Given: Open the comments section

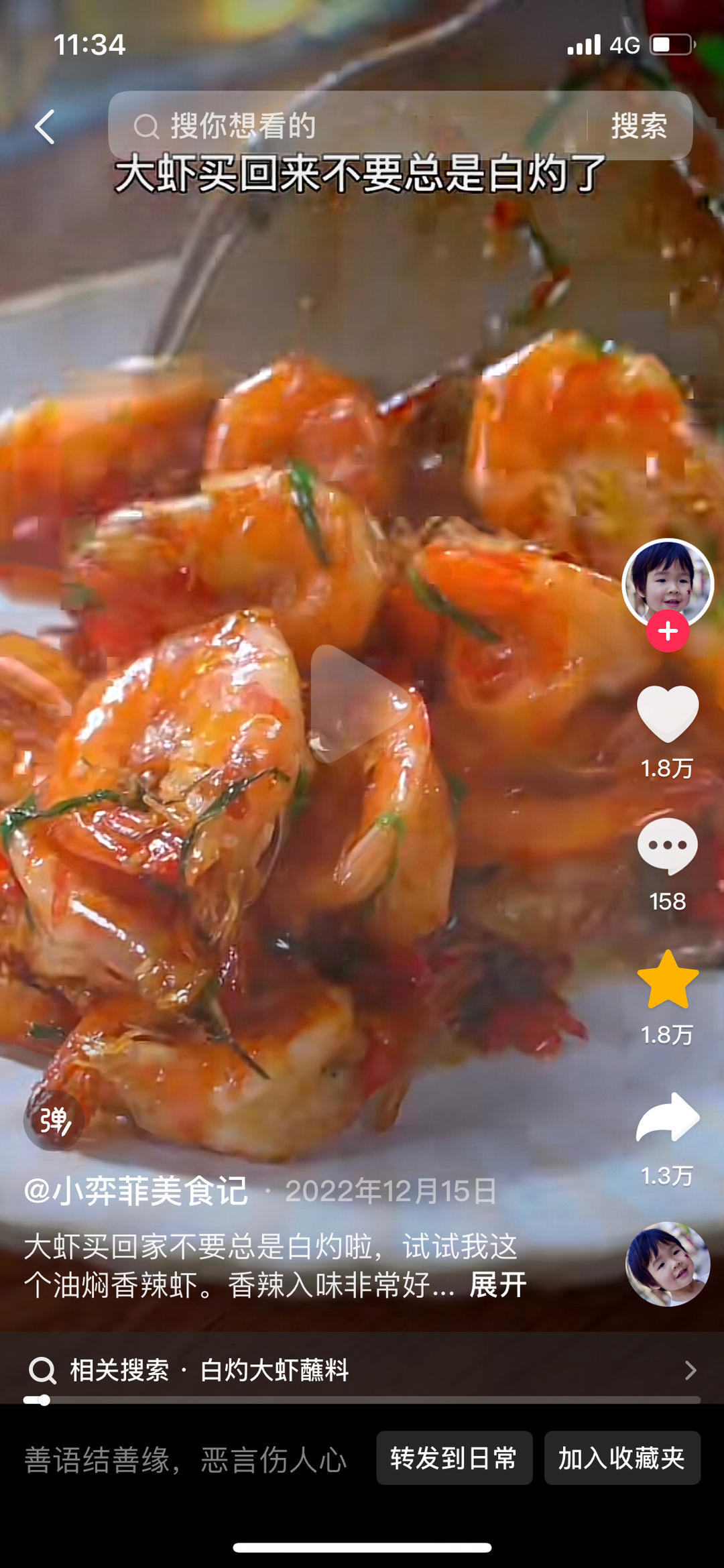Looking at the screenshot, I should coord(668,847).
